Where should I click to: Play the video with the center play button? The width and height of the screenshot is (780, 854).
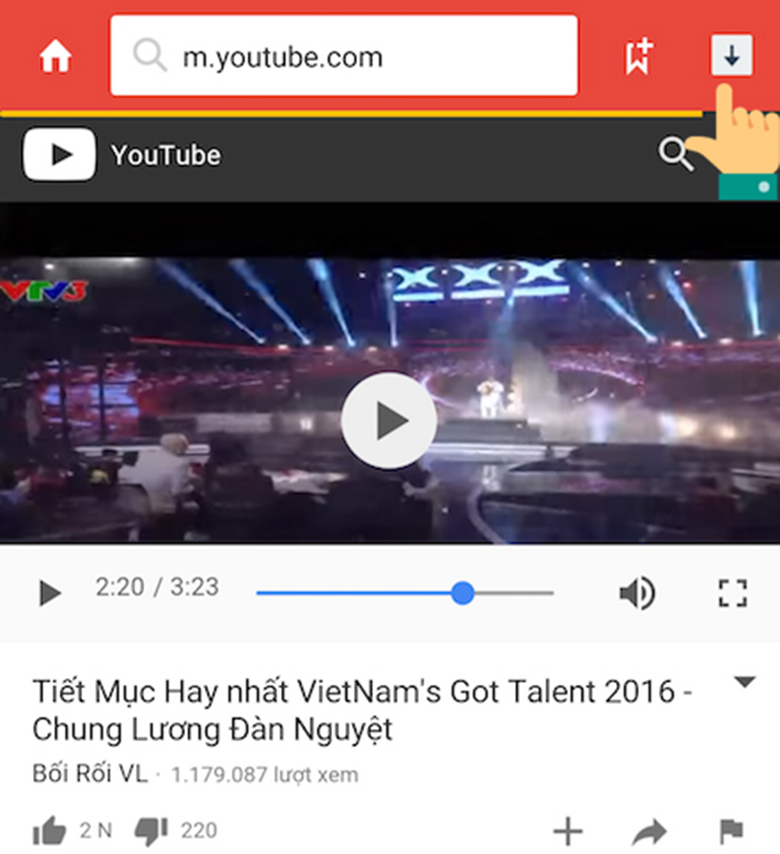(389, 421)
